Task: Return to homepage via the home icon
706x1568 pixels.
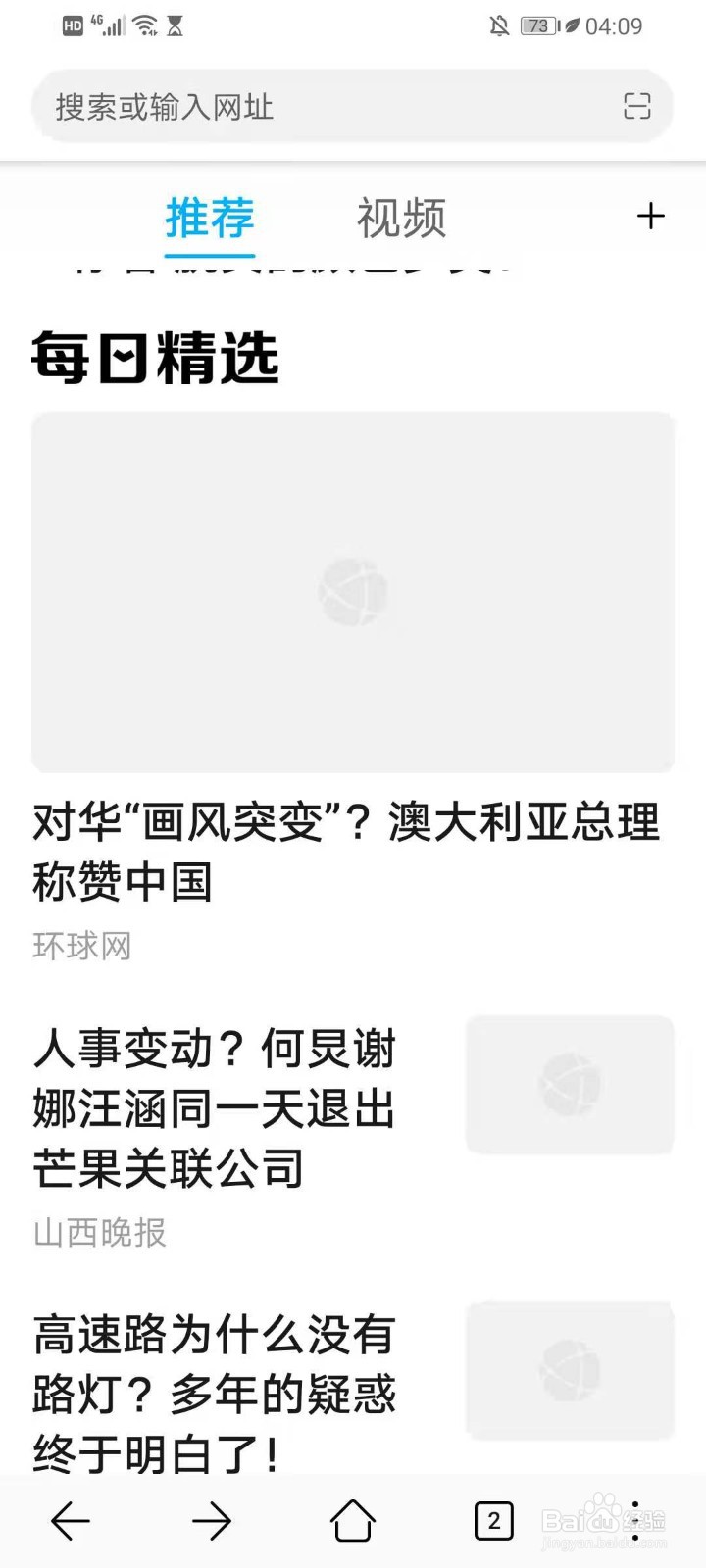Action: 352,1521
